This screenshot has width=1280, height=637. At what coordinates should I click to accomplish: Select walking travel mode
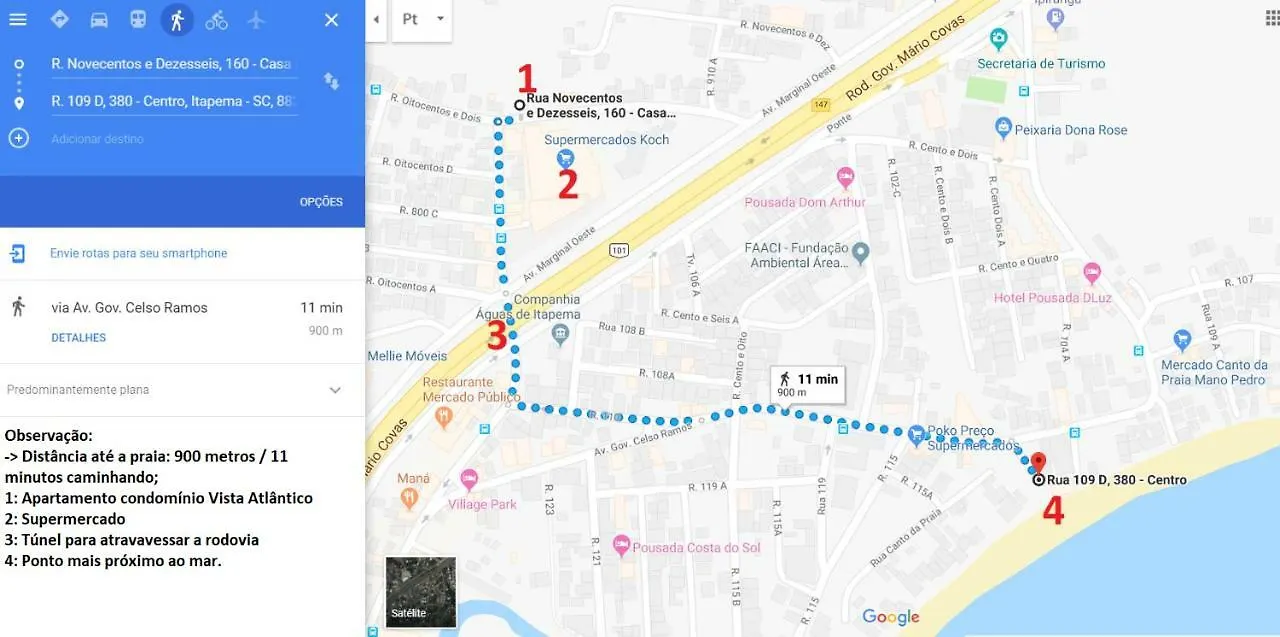tap(177, 20)
